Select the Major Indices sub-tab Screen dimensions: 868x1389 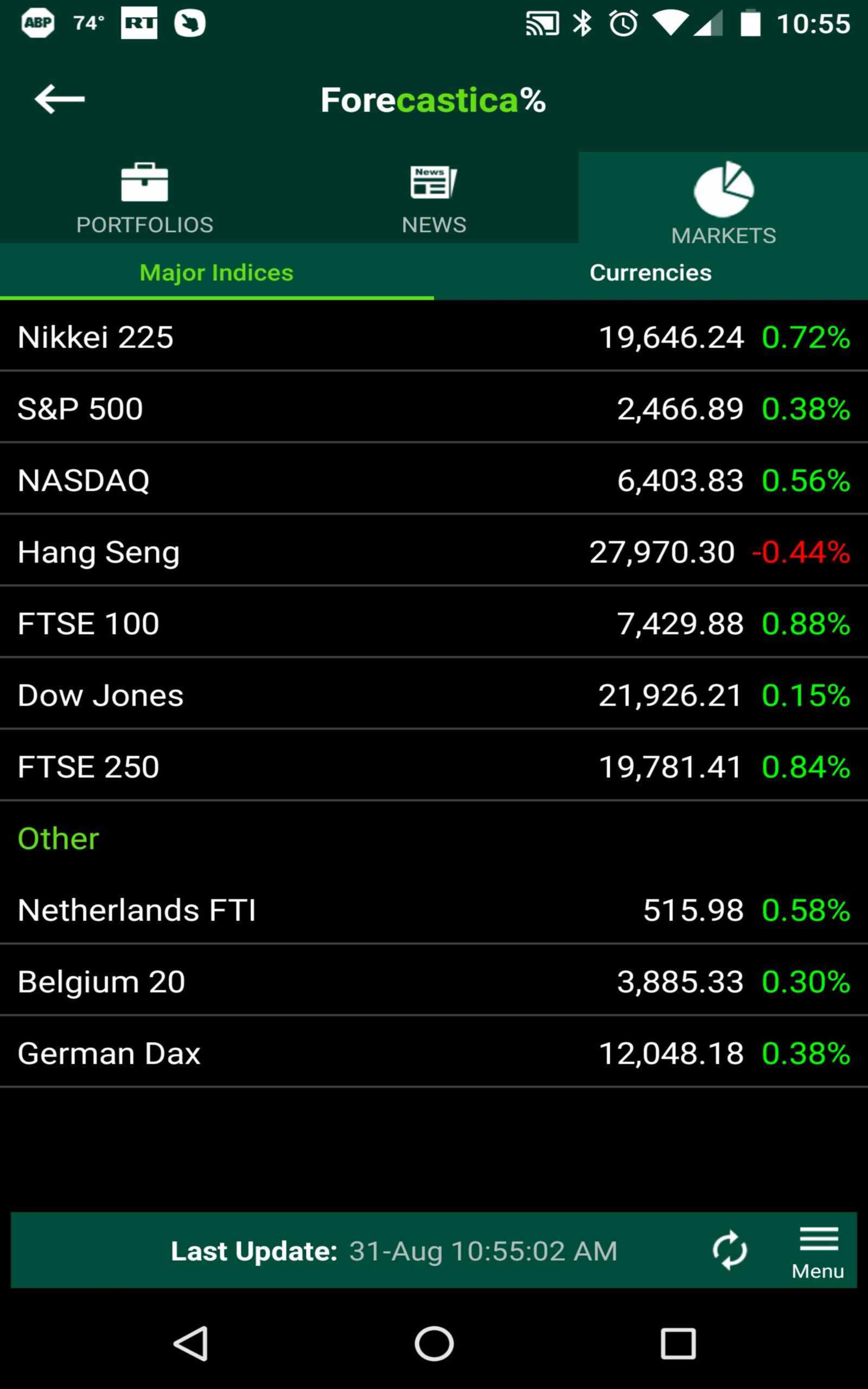[x=216, y=272]
